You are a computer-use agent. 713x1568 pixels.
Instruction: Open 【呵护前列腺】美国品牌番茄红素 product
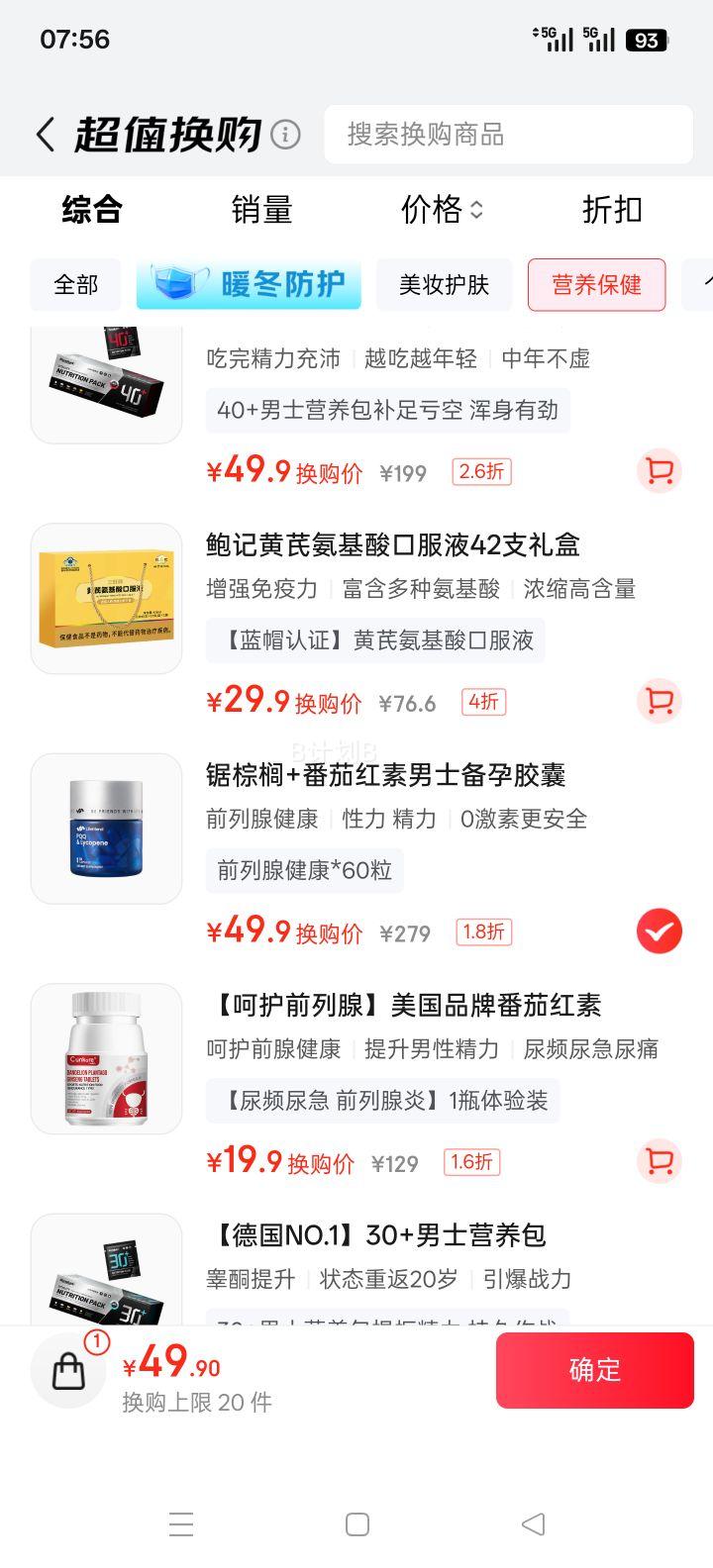click(406, 1006)
